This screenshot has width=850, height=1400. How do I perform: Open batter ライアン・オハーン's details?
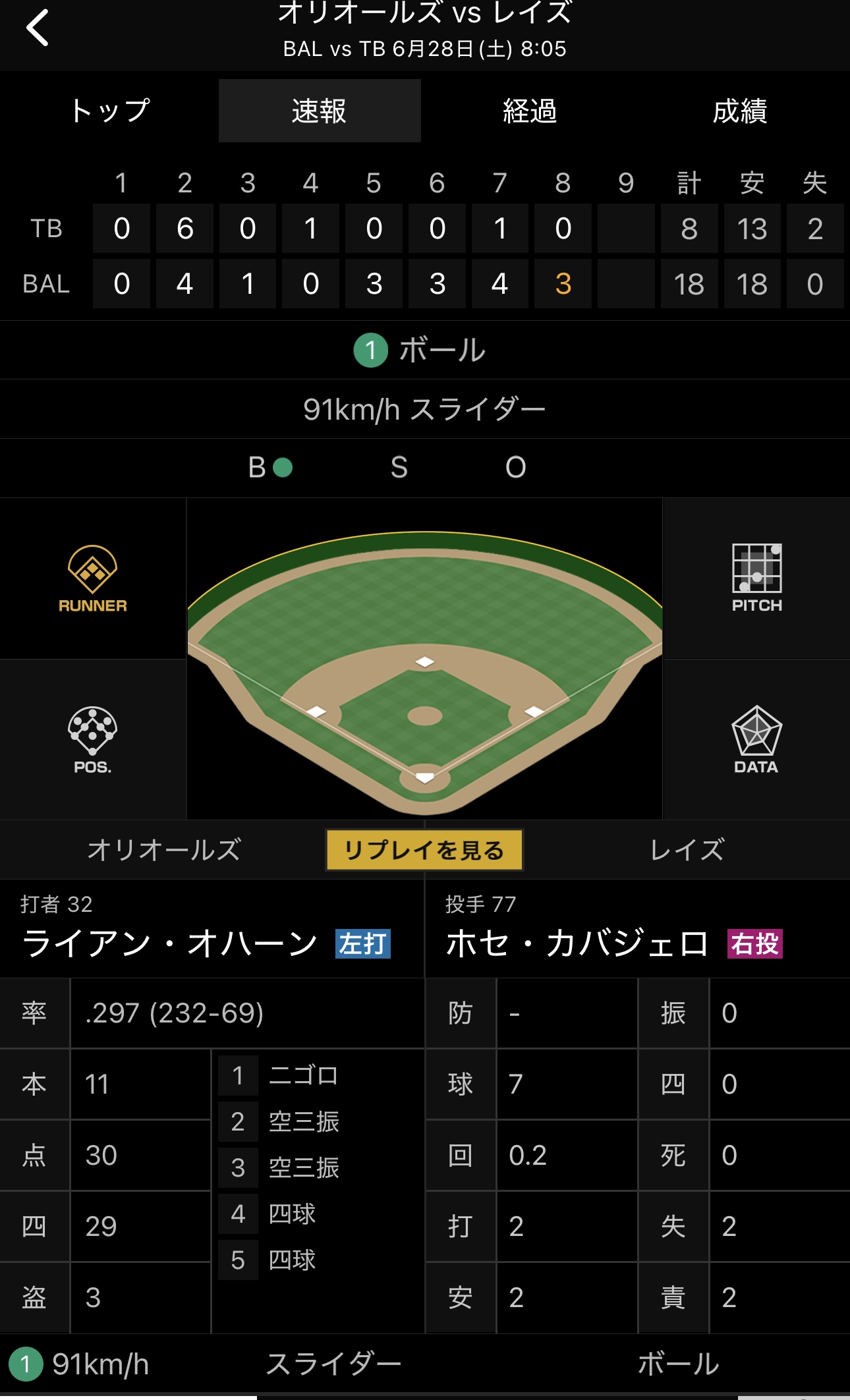coord(170,943)
